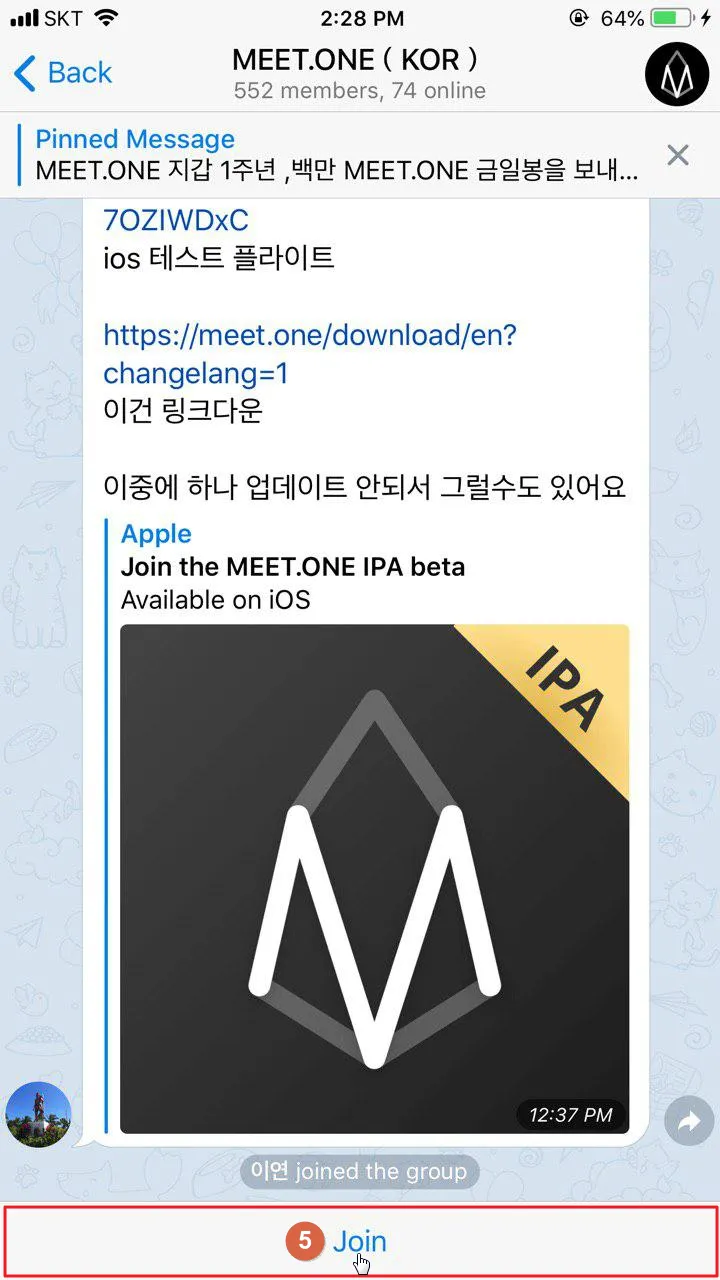Open the 7OZIWDxC link
Screen dimensions: 720x1280
coord(176,220)
